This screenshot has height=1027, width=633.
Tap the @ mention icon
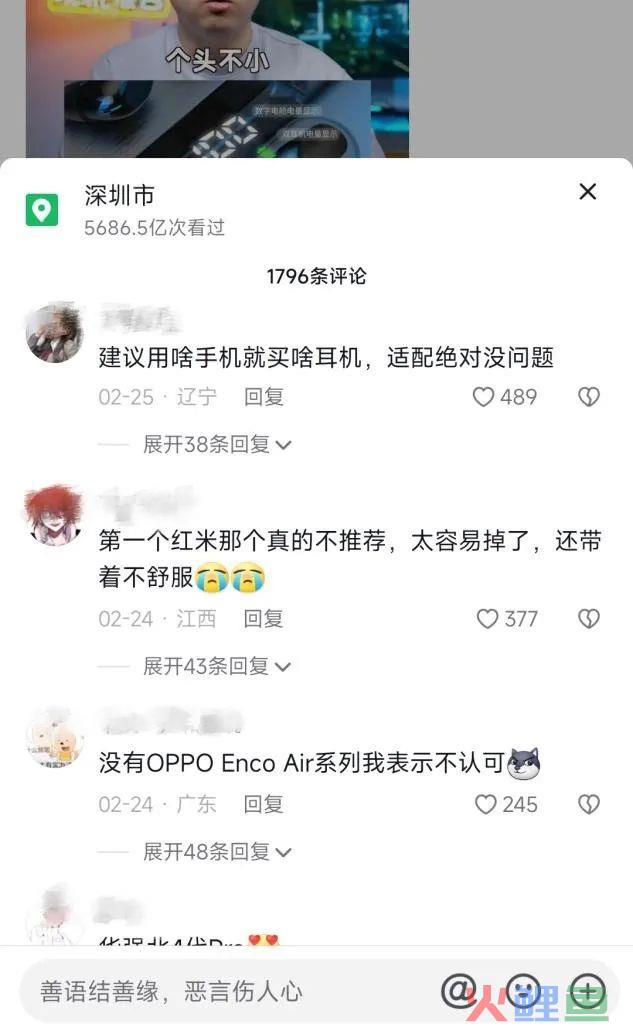[458, 991]
